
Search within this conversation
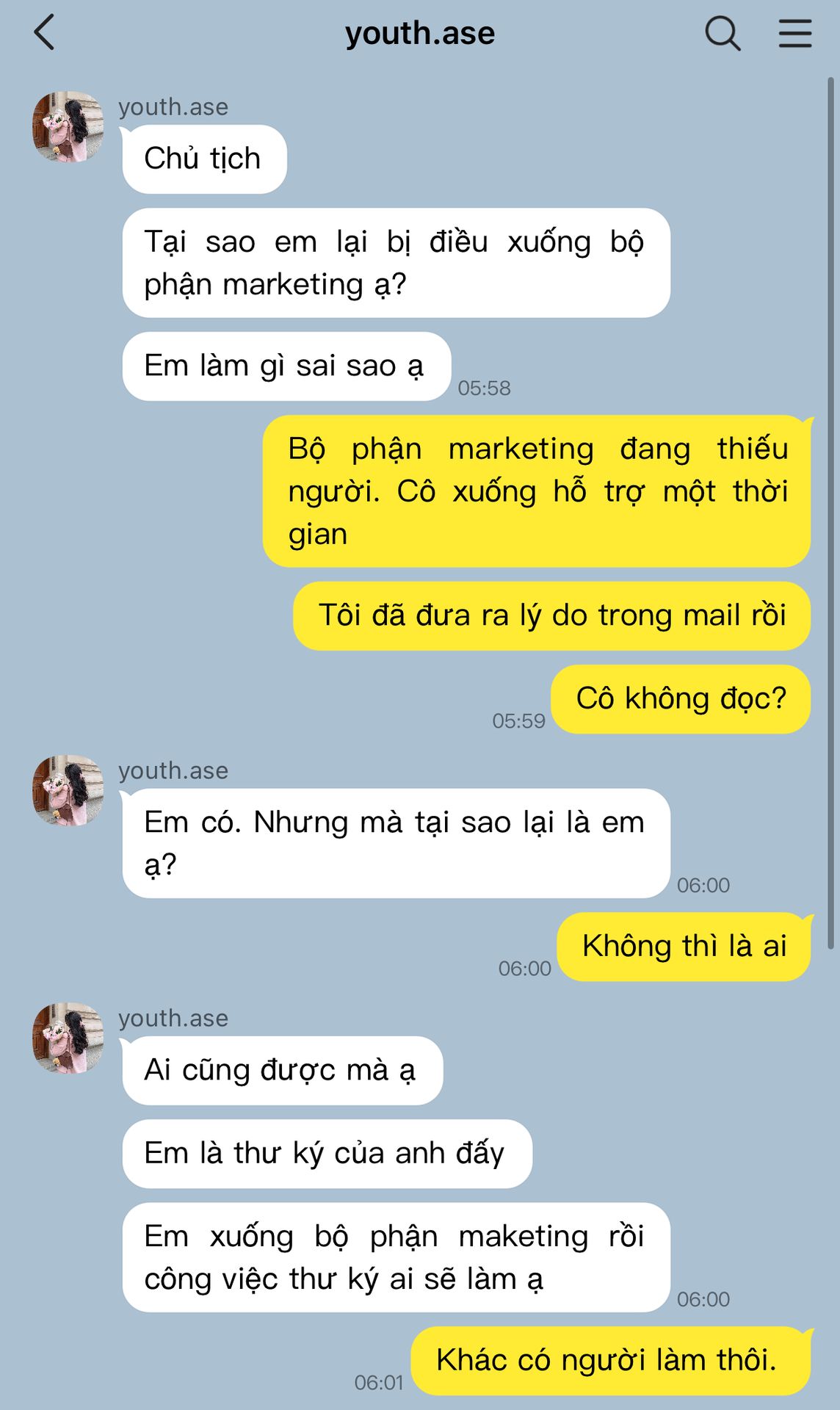click(723, 33)
